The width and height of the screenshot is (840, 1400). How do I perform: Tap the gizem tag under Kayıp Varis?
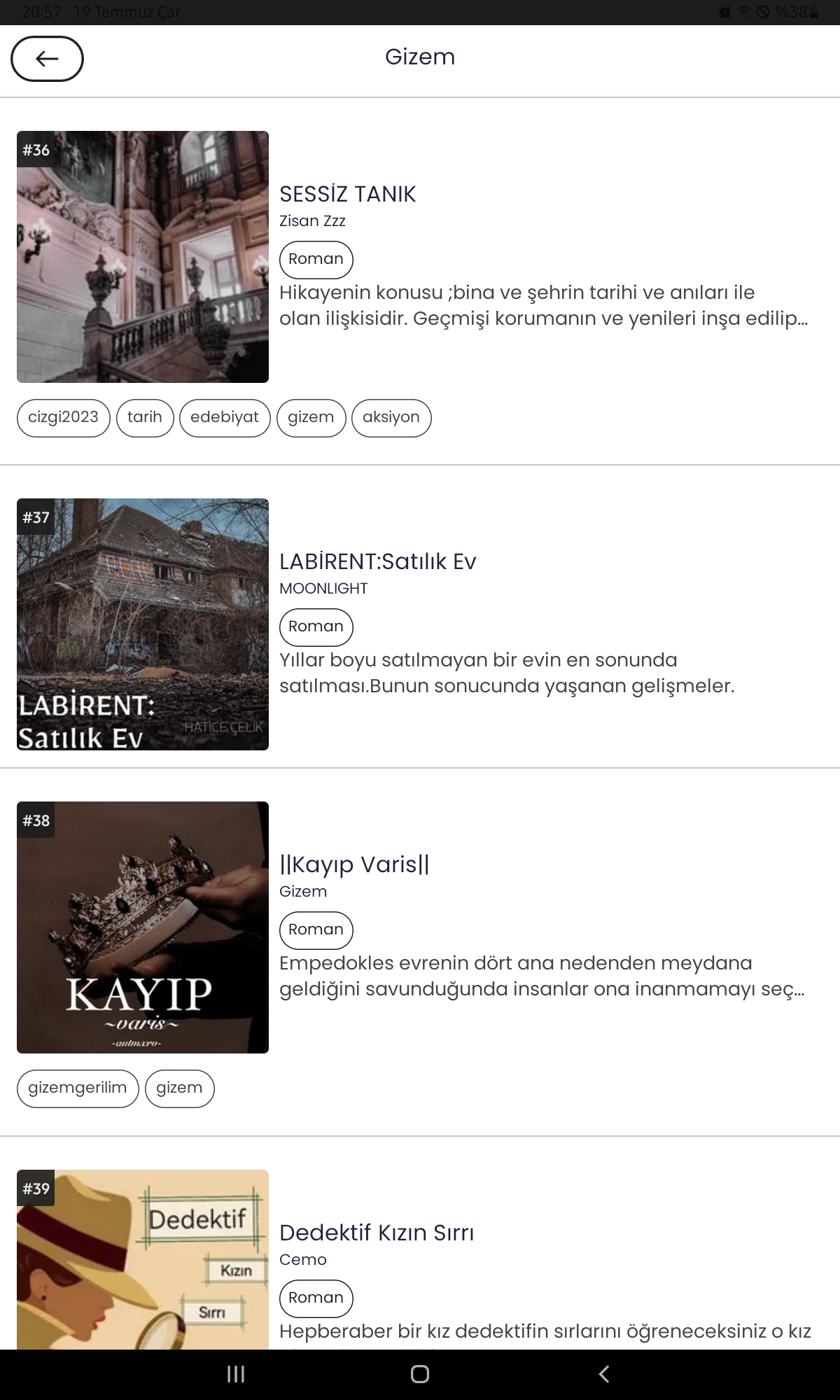point(180,1088)
